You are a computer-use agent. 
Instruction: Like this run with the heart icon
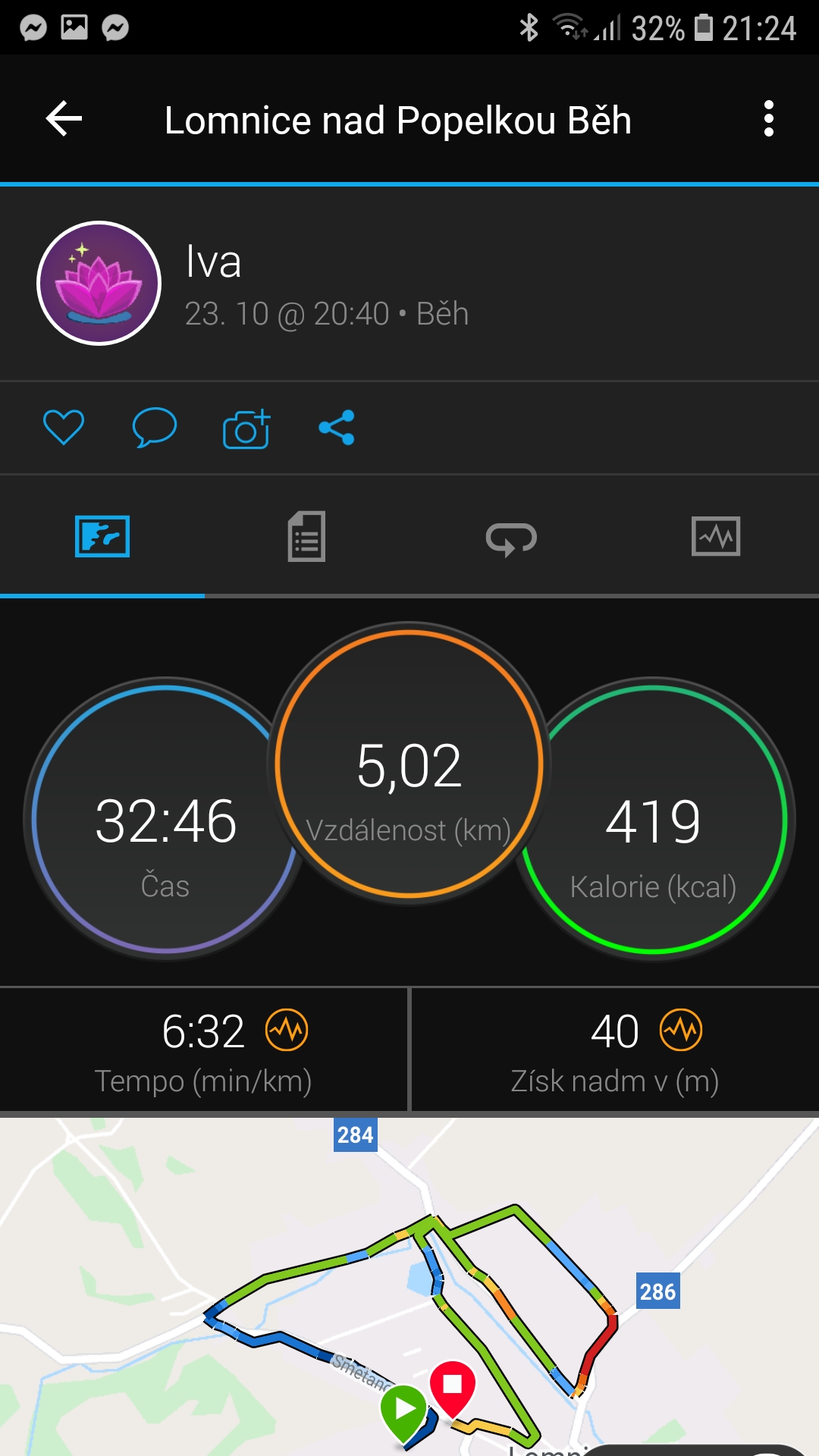(x=64, y=427)
